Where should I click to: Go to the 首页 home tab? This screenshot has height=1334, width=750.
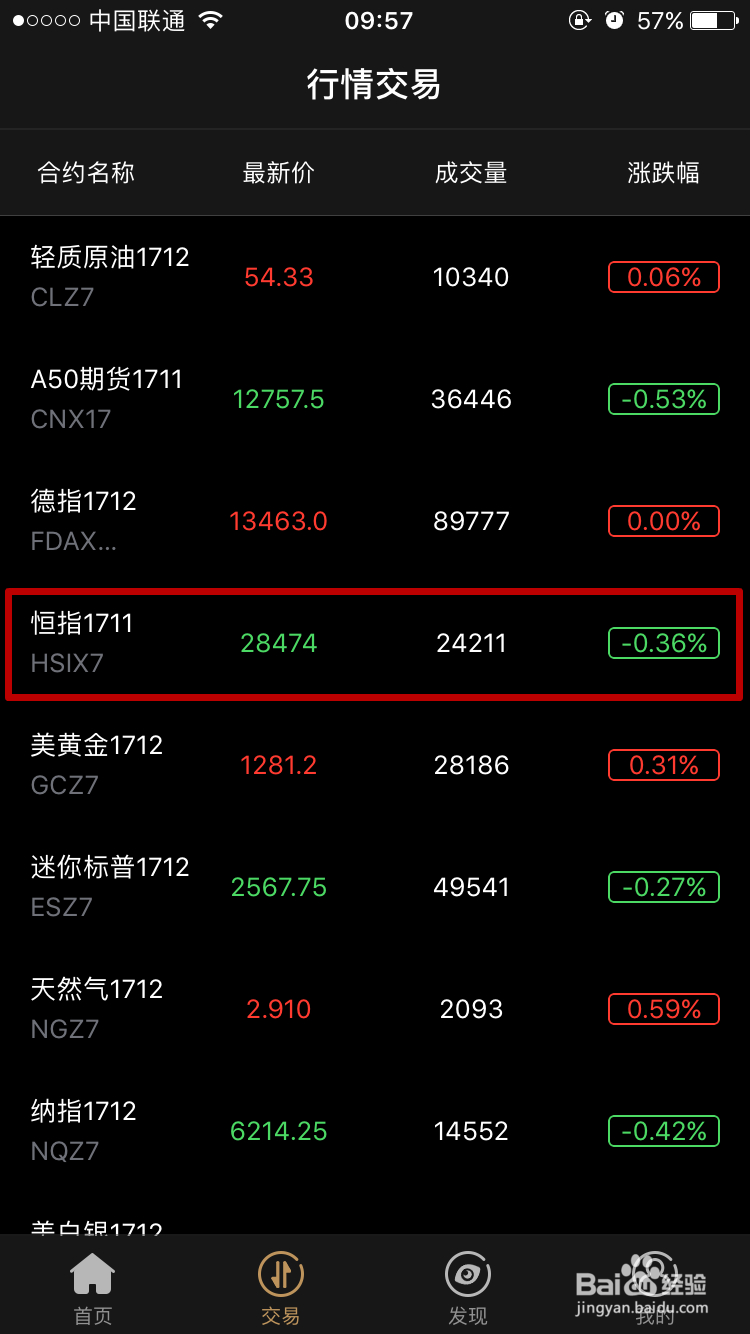point(93,1288)
